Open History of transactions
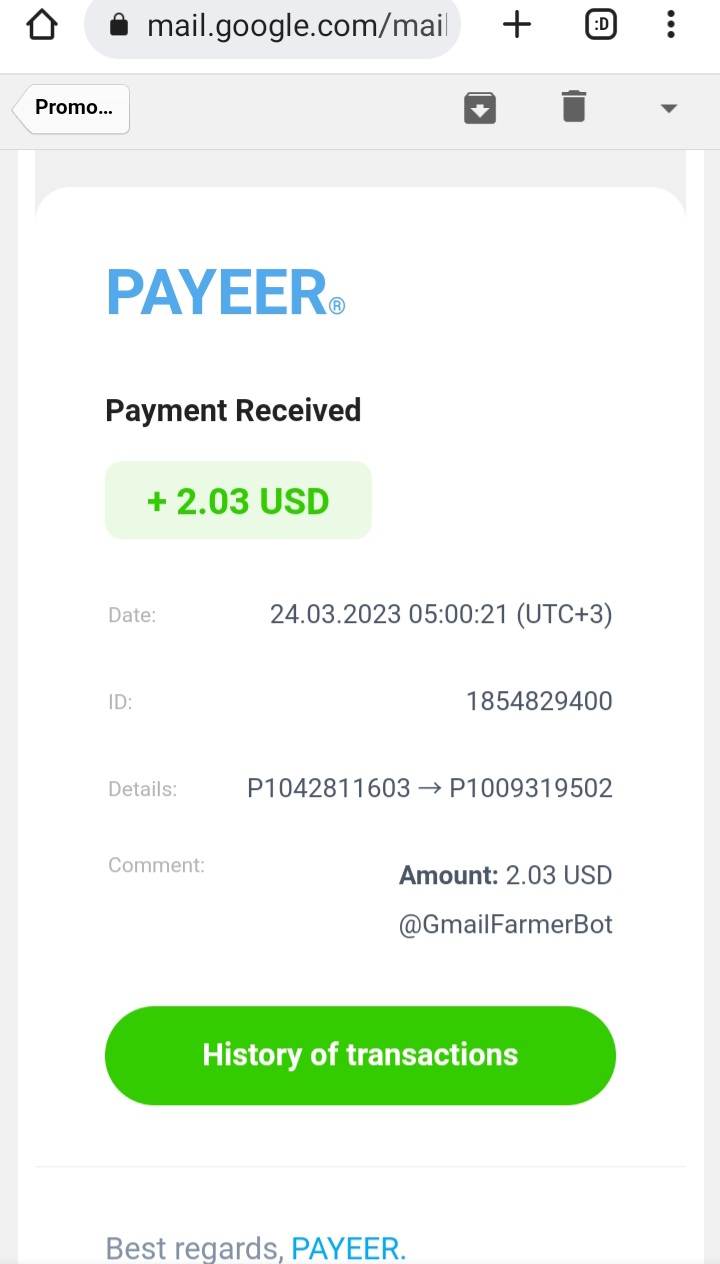 click(x=360, y=1055)
